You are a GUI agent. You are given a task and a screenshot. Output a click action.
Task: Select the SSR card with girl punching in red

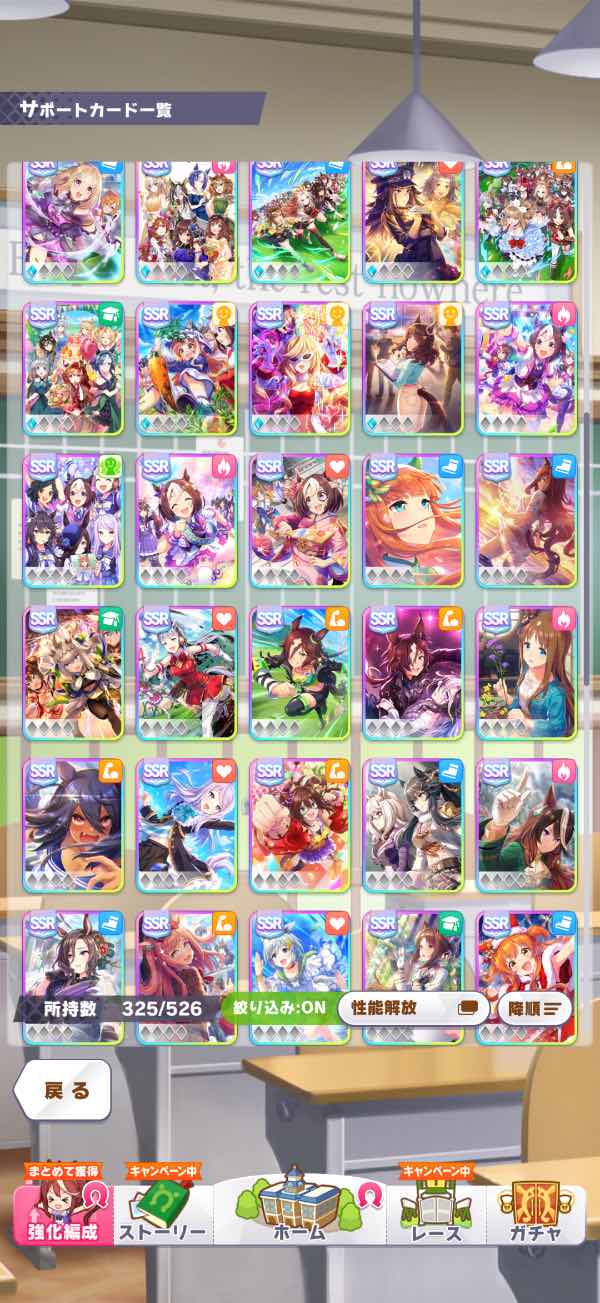pyautogui.click(x=300, y=825)
